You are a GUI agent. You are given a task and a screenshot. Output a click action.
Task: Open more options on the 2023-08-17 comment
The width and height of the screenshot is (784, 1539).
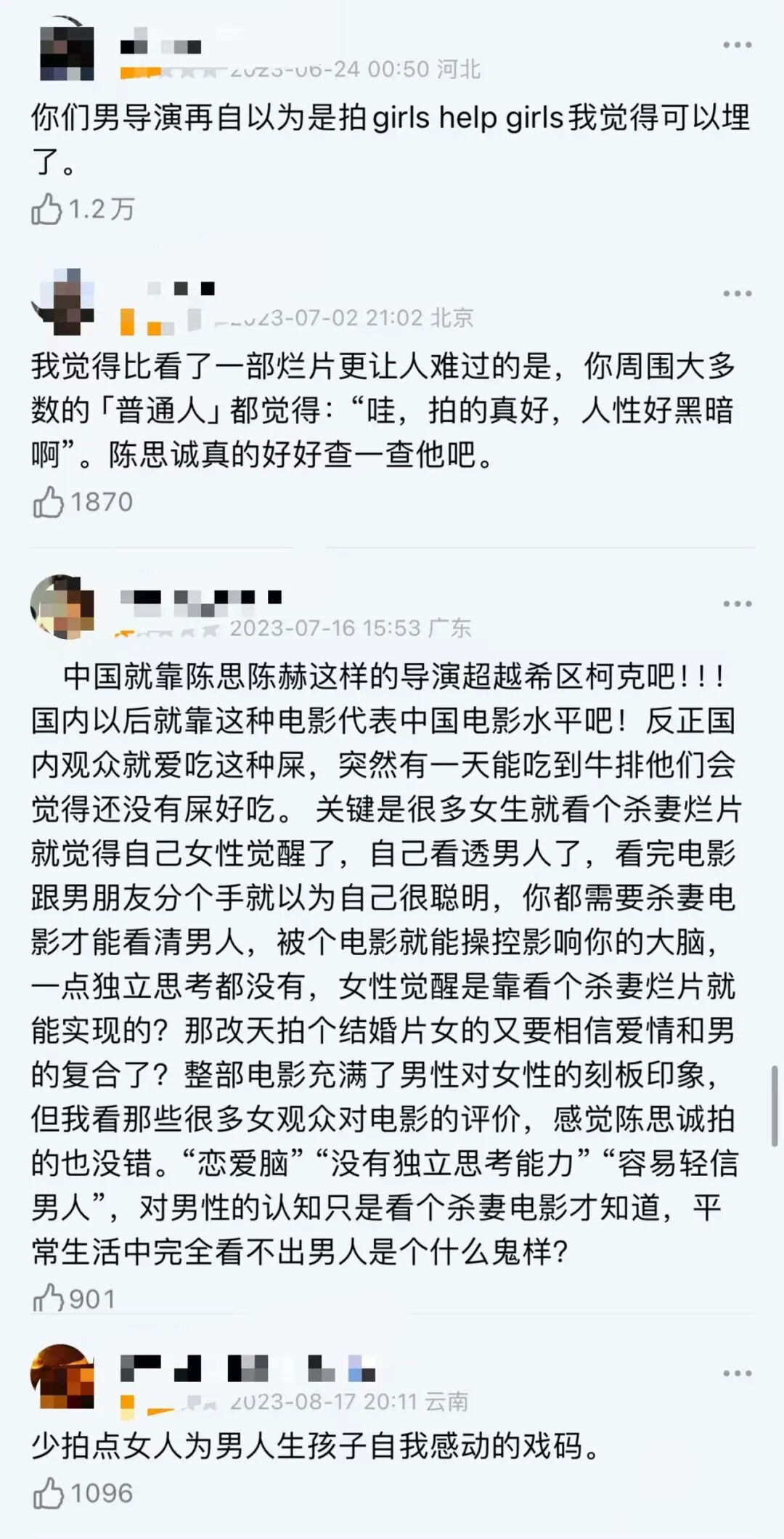click(737, 1373)
